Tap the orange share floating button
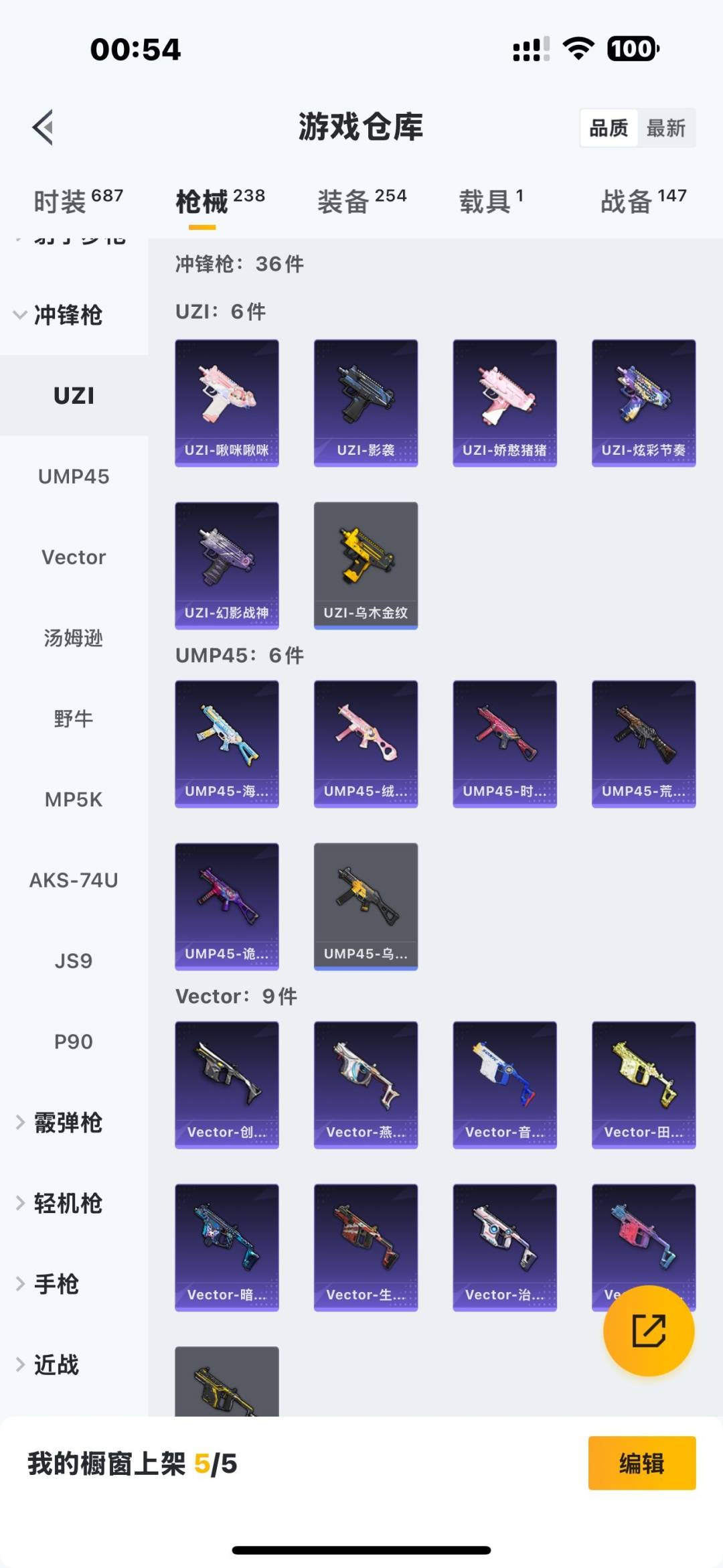 click(648, 1330)
